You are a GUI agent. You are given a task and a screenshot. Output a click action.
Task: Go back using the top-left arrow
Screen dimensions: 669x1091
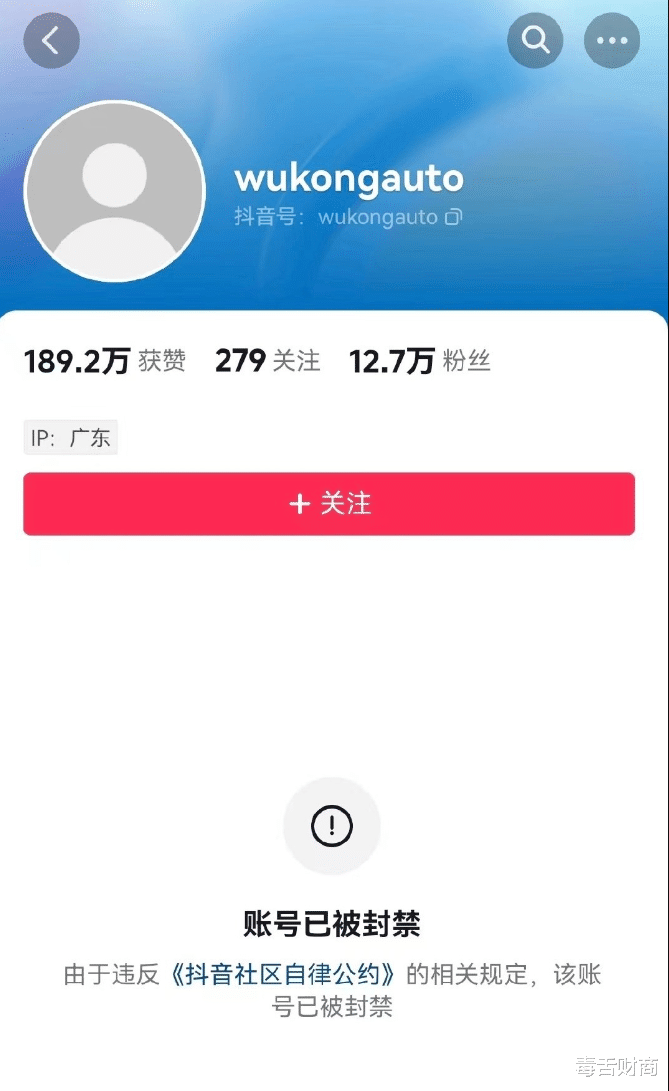tap(51, 41)
